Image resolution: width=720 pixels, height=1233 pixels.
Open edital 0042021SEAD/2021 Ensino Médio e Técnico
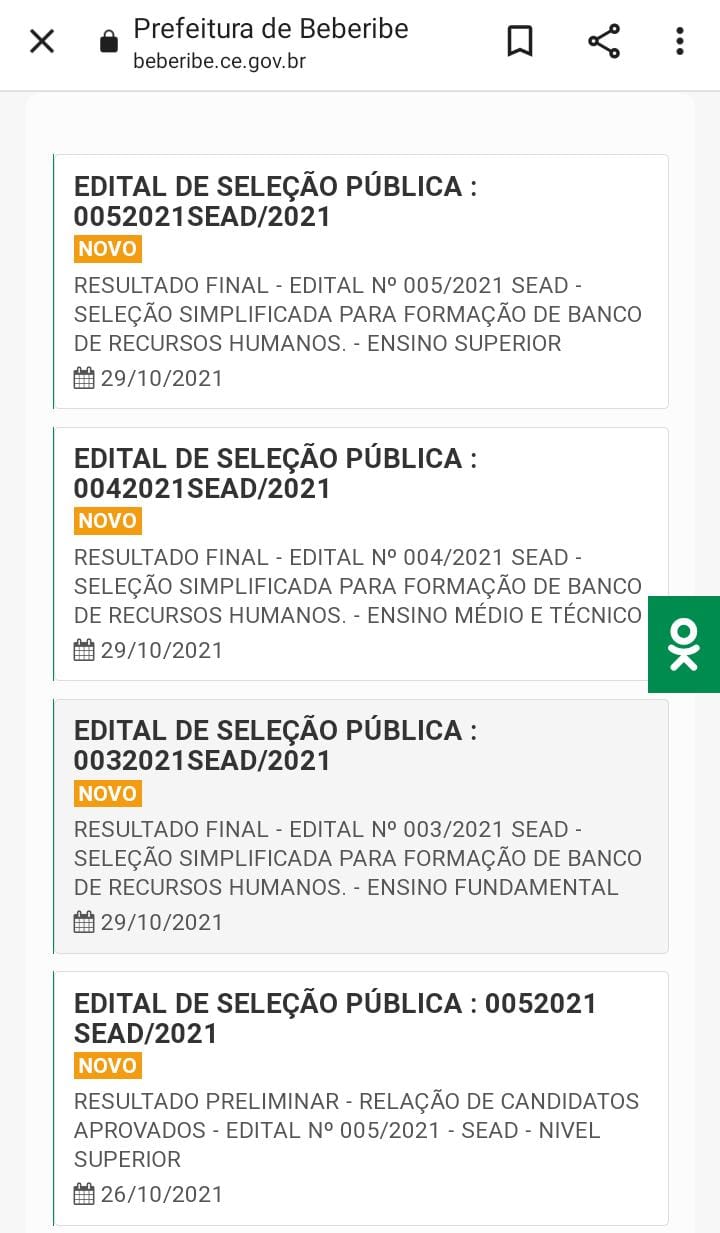361,553
